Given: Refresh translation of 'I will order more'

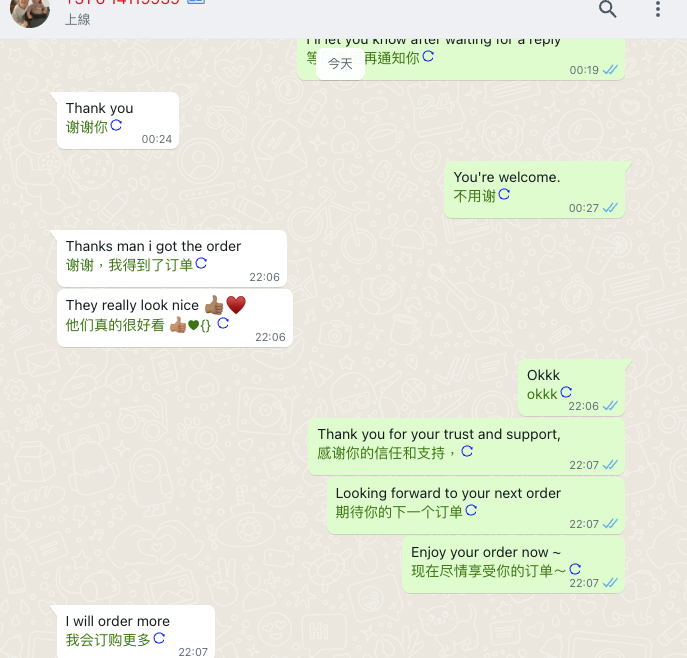Looking at the screenshot, I should click(x=159, y=638).
